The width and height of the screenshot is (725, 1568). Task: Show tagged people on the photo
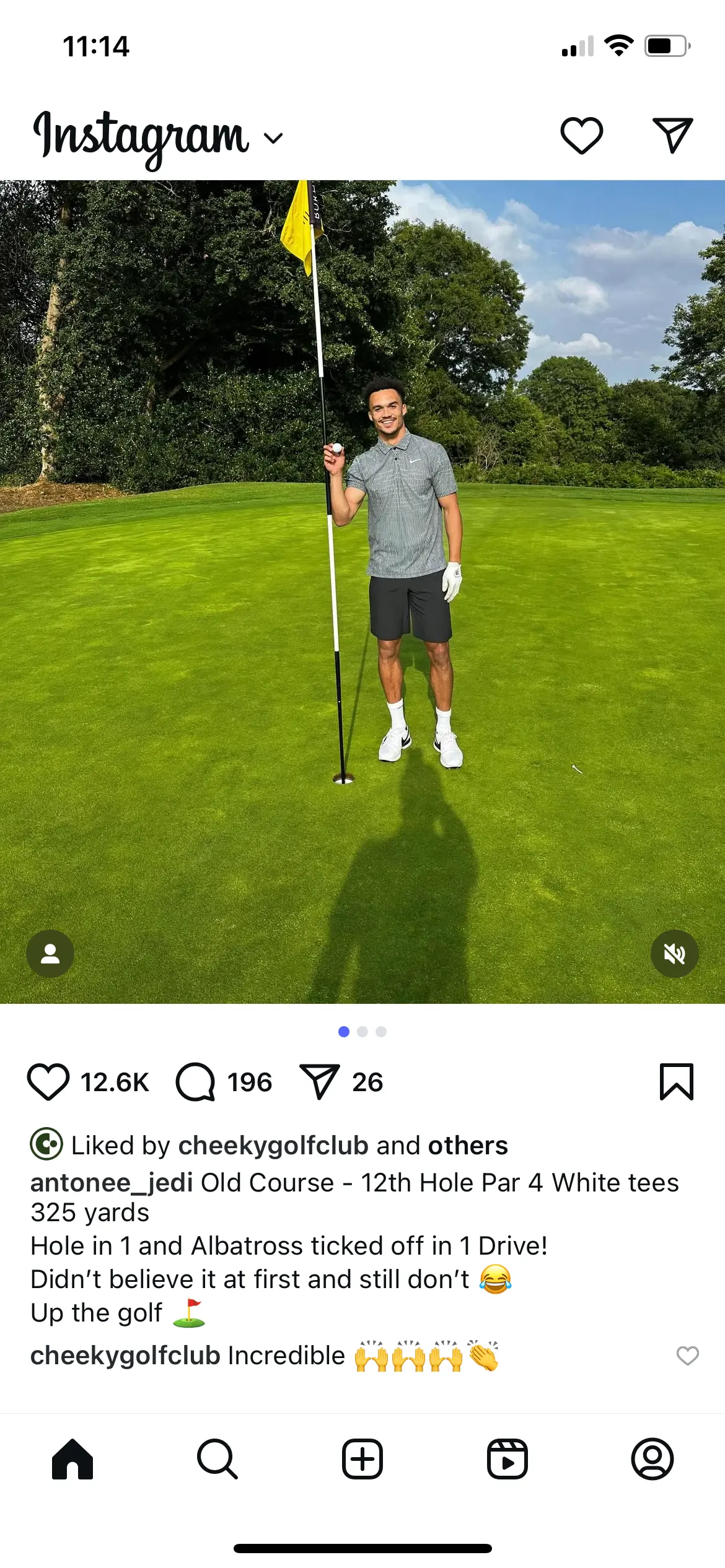50,954
